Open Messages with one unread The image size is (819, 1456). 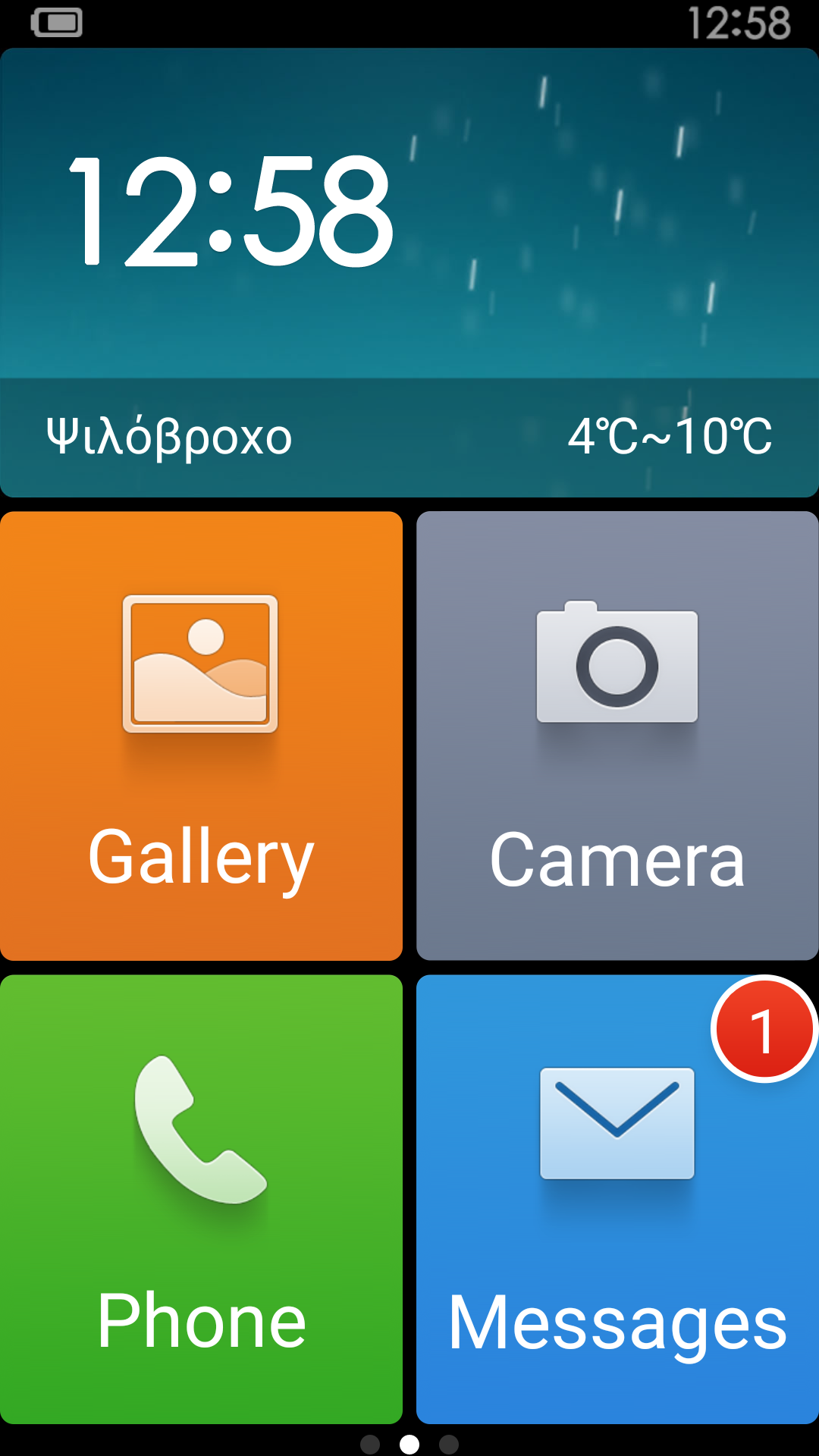(617, 1199)
